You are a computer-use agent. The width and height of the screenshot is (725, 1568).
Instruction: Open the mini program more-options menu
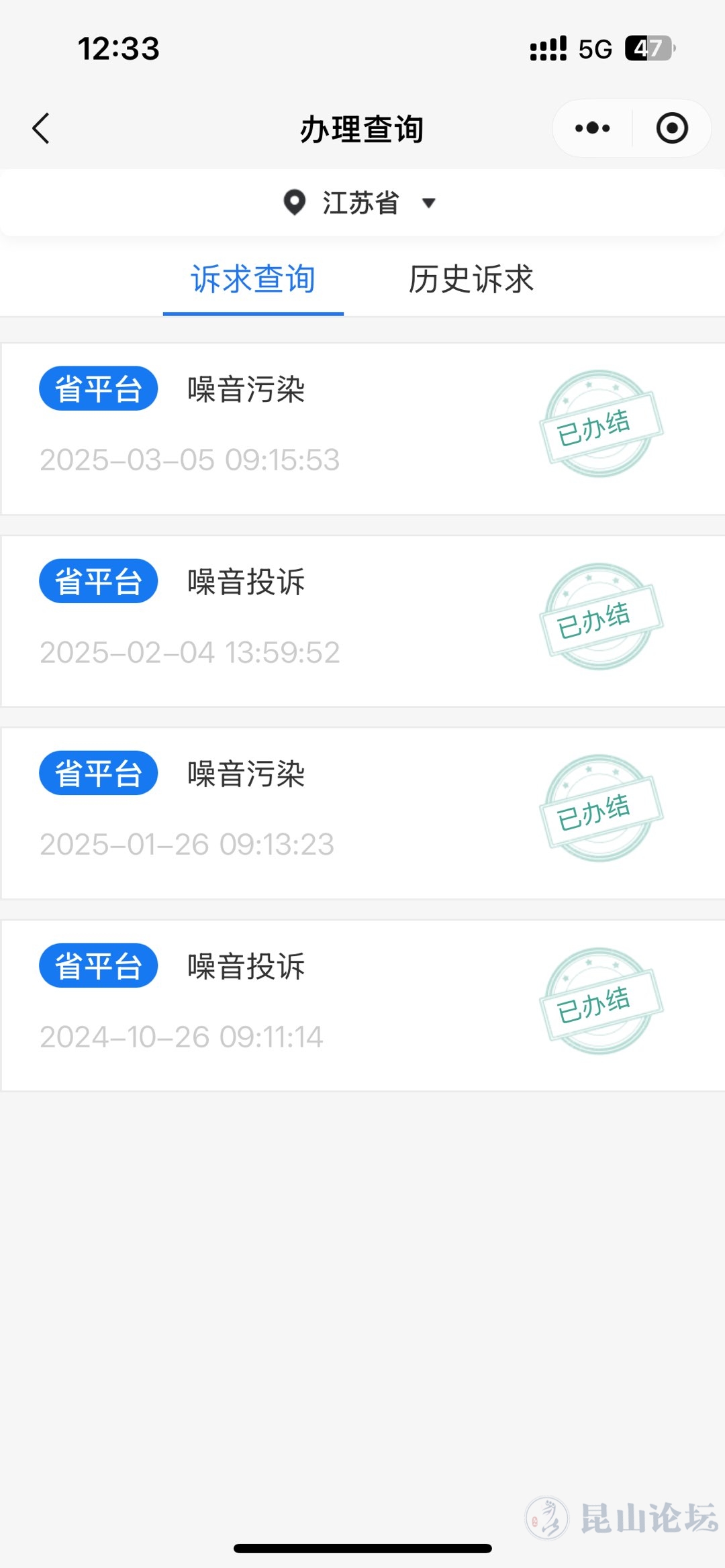click(x=593, y=128)
